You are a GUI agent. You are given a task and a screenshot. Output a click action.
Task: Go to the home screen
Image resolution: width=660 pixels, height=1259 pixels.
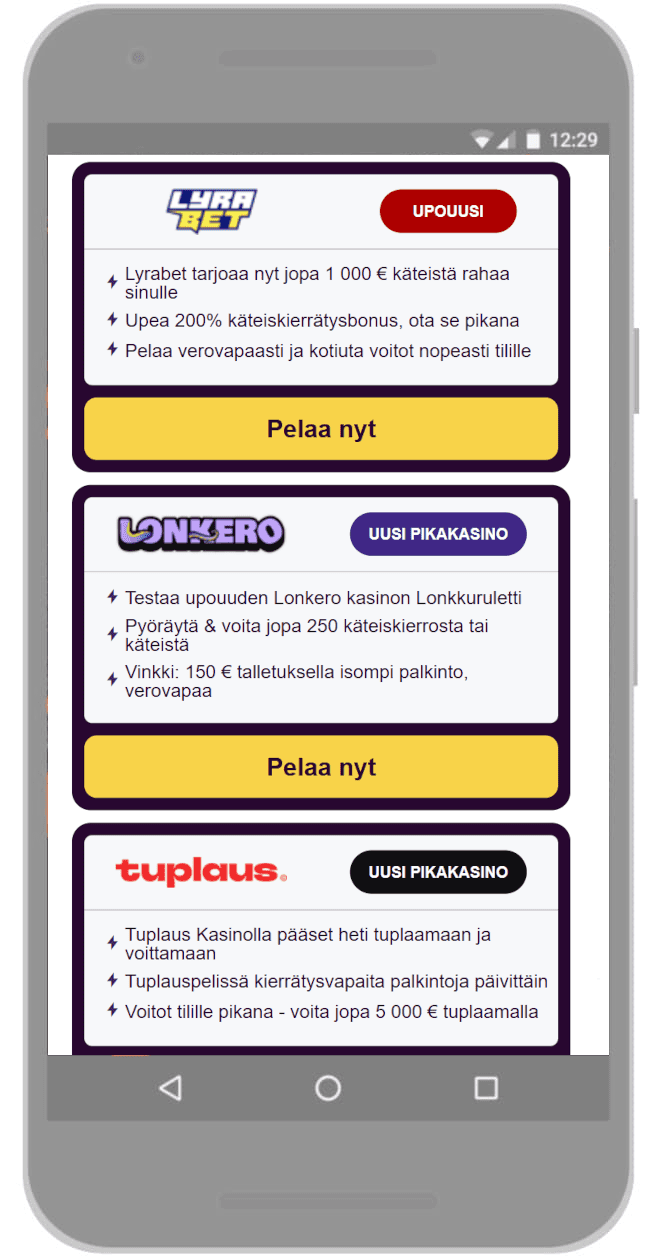328,1088
